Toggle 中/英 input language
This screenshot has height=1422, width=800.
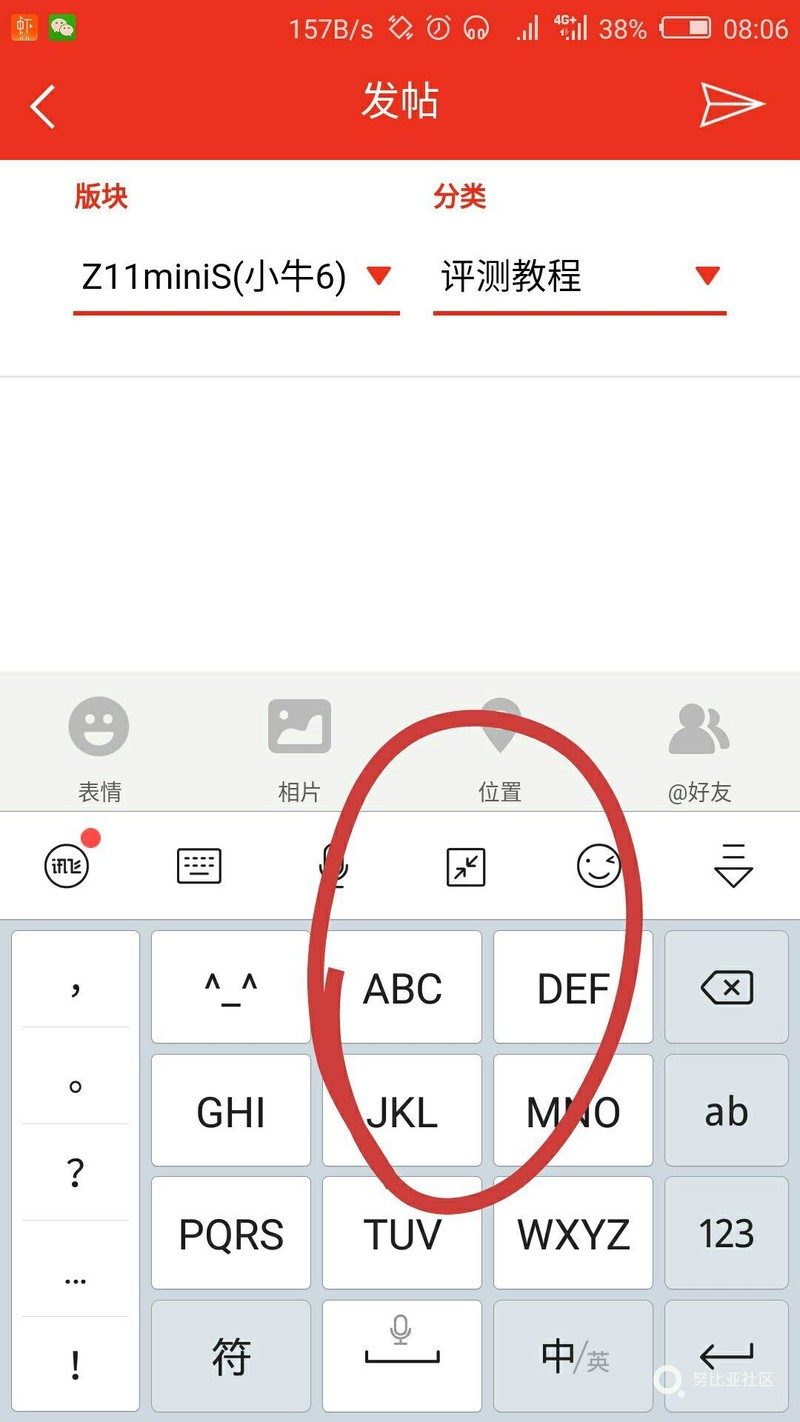pyautogui.click(x=573, y=1356)
